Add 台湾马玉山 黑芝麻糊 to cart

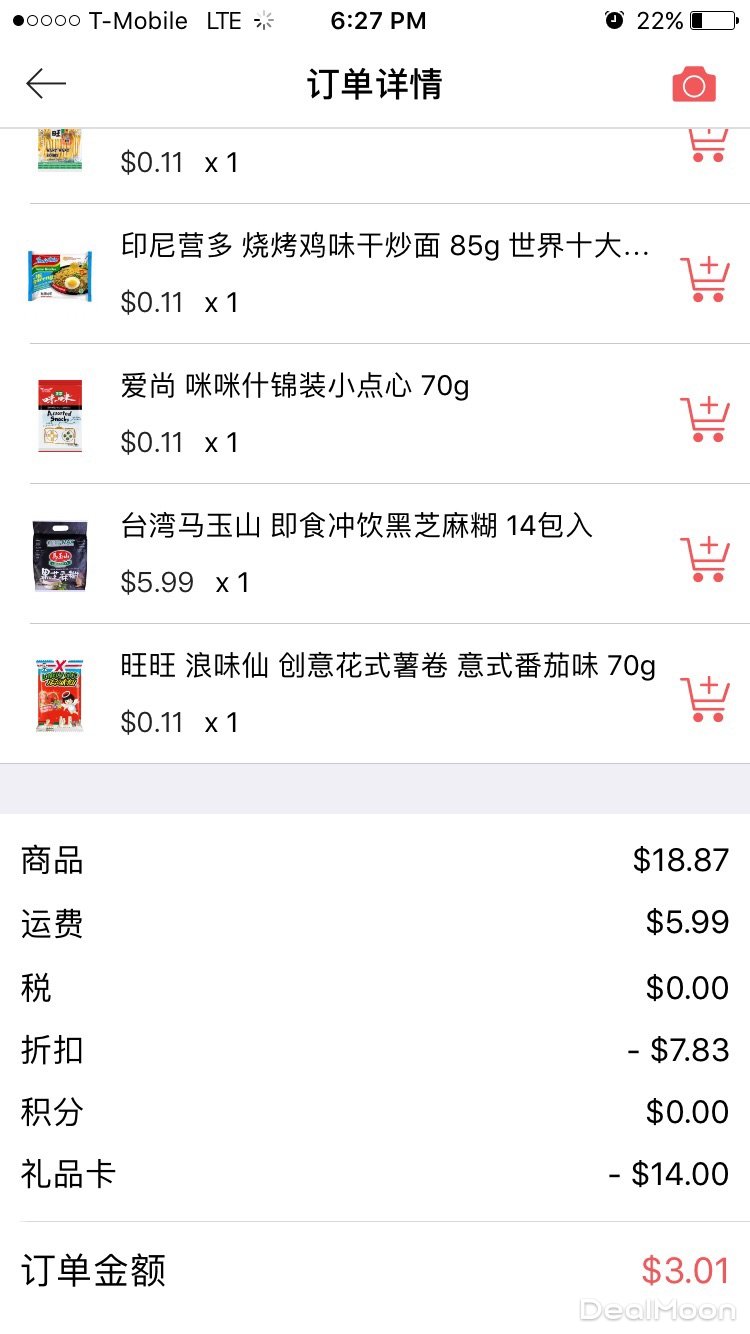tap(705, 560)
